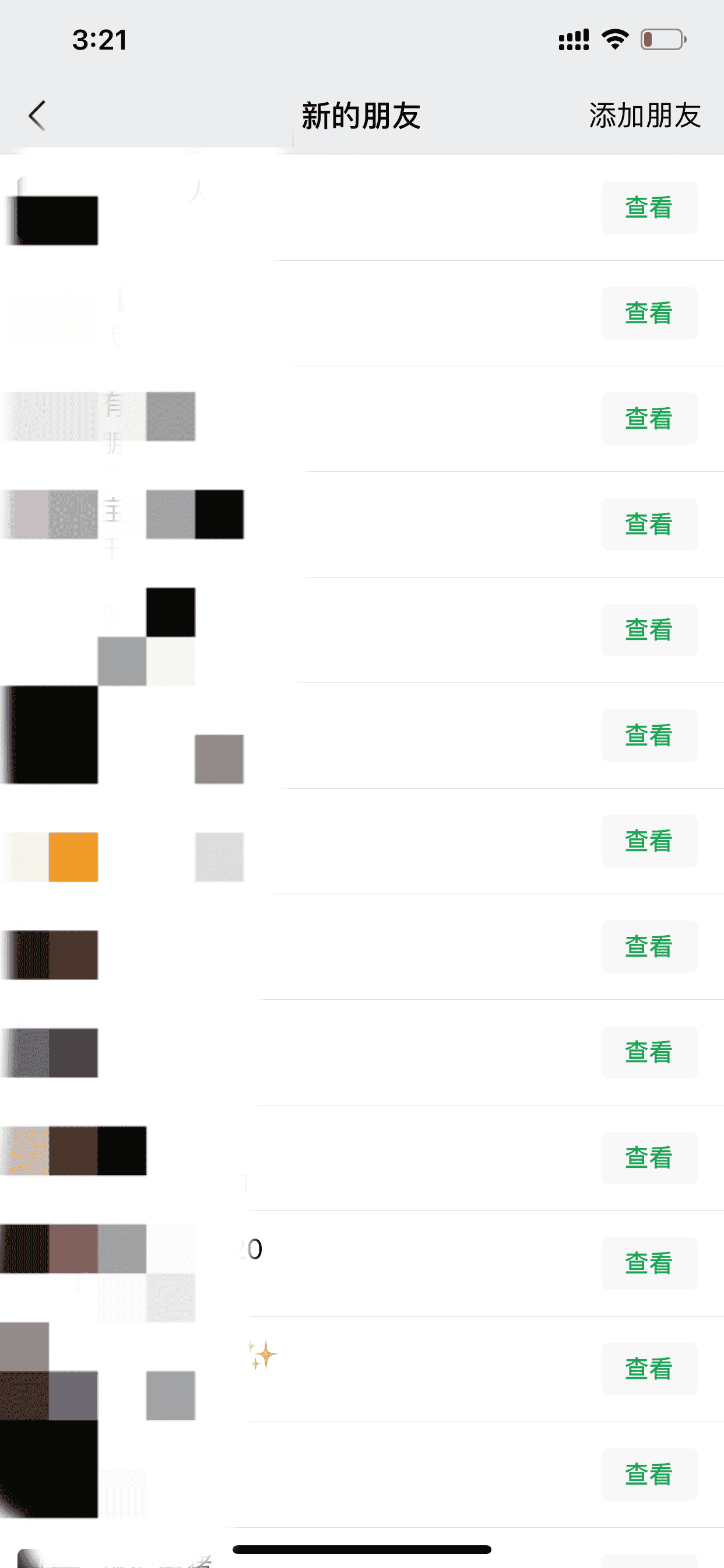View the friend request ending in 20
This screenshot has width=724, height=1568.
coord(649,1263)
